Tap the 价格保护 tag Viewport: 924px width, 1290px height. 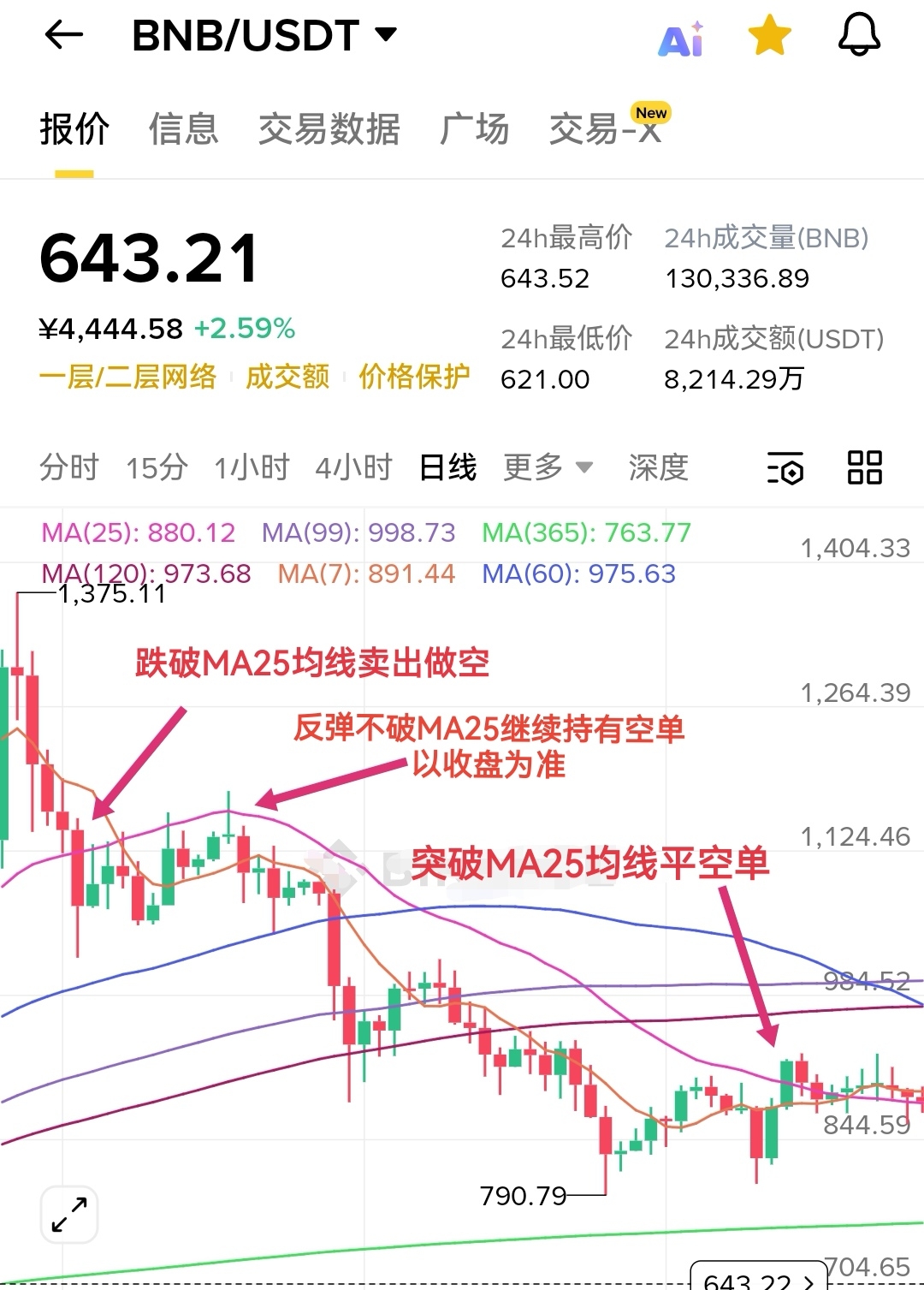pos(414,377)
